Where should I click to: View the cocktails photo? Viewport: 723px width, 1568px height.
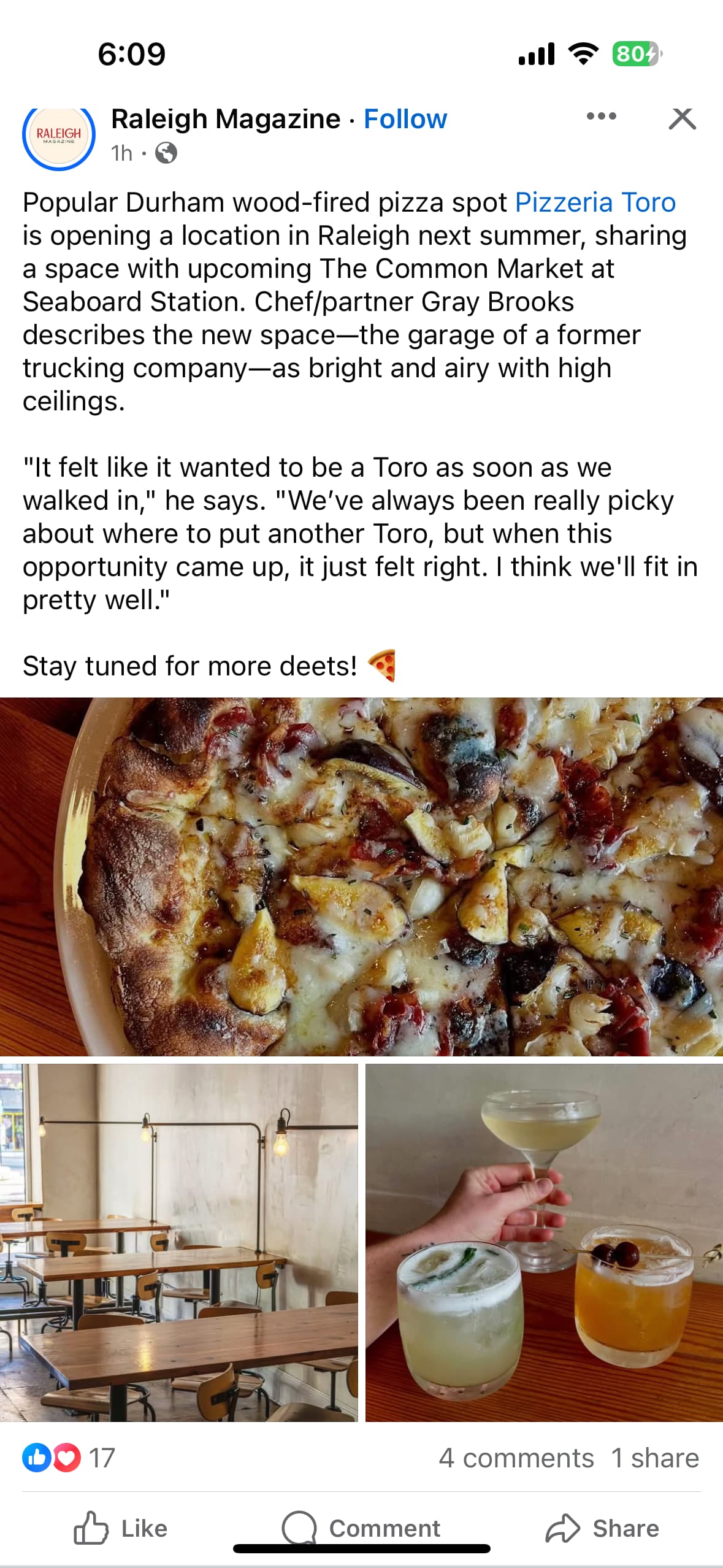pos(544,1242)
